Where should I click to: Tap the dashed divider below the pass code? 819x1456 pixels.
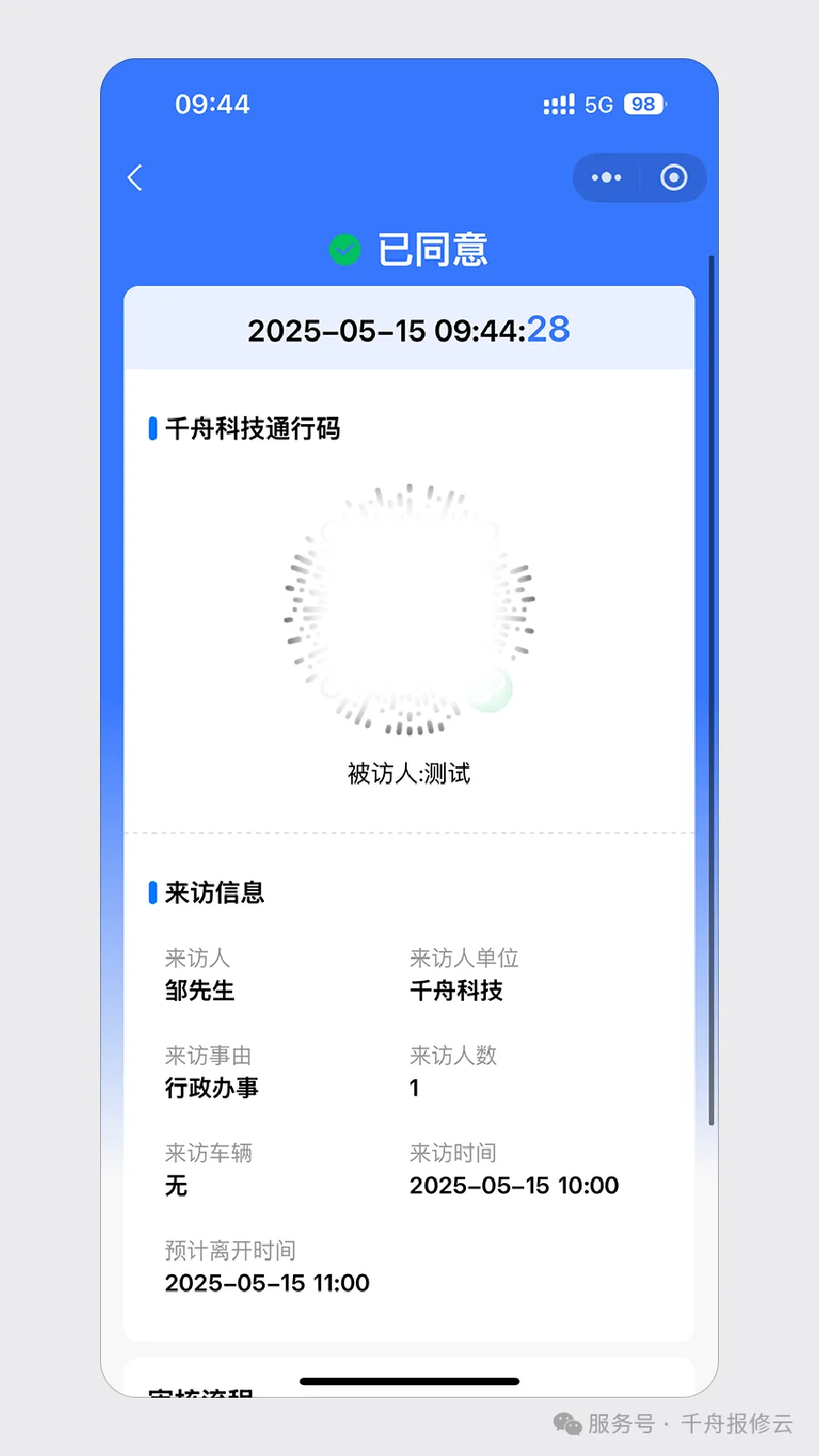pos(409,833)
